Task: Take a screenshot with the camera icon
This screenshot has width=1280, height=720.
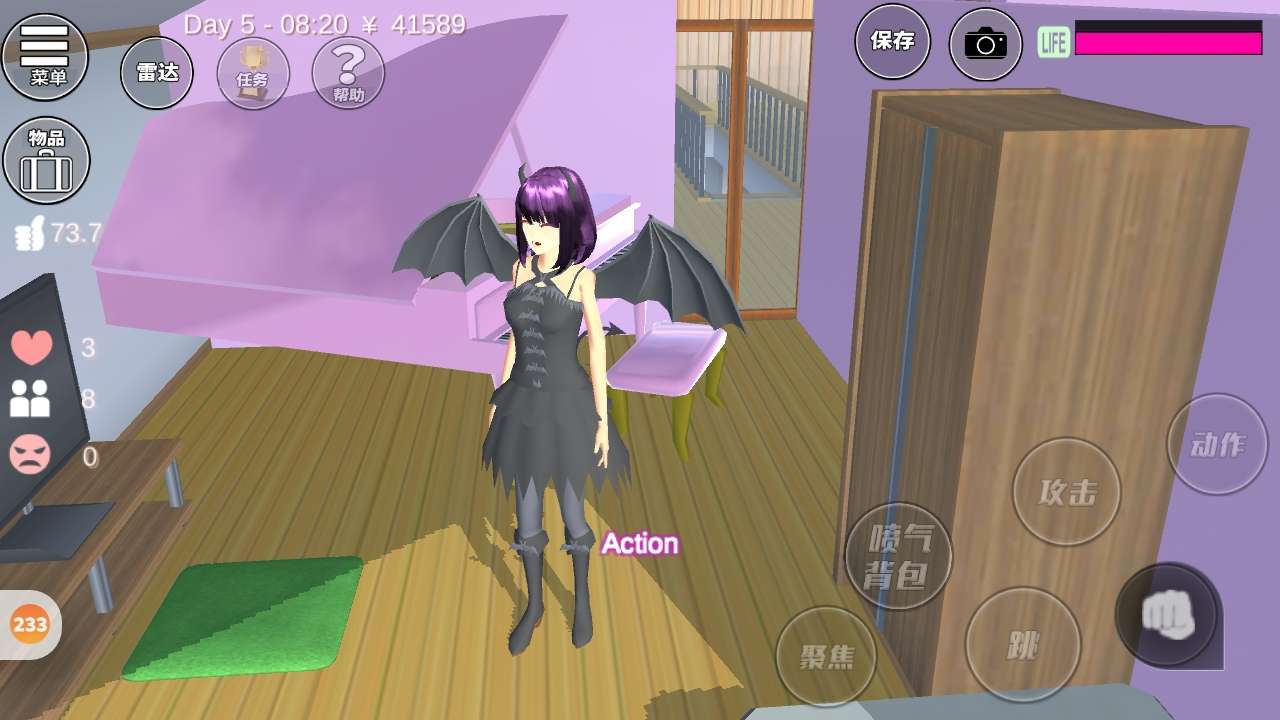Action: click(x=985, y=44)
